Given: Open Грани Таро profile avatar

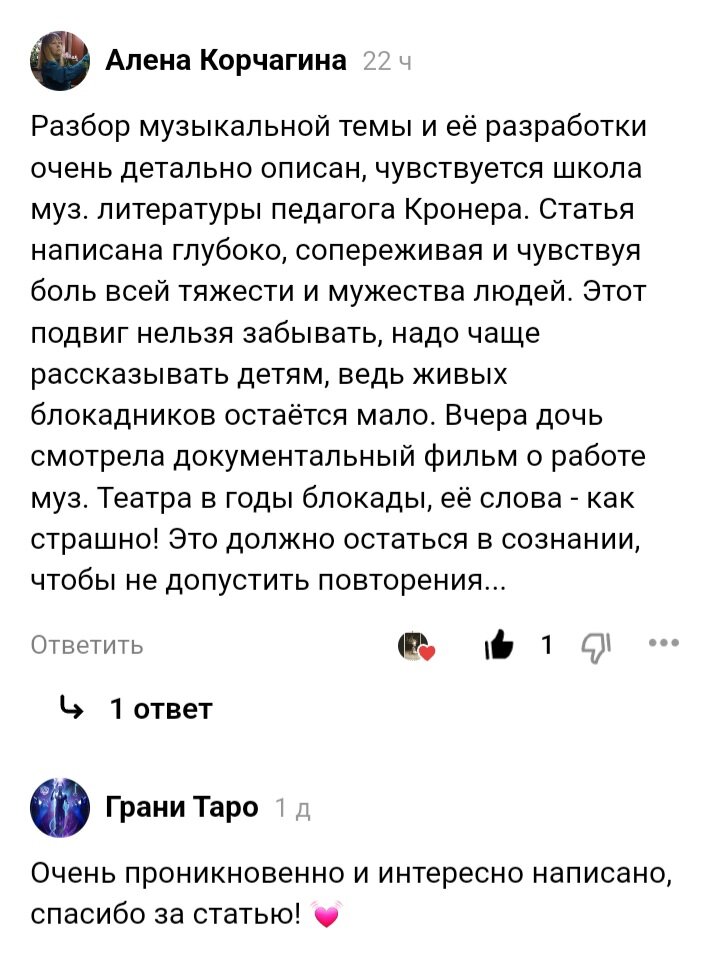Looking at the screenshot, I should point(60,808).
